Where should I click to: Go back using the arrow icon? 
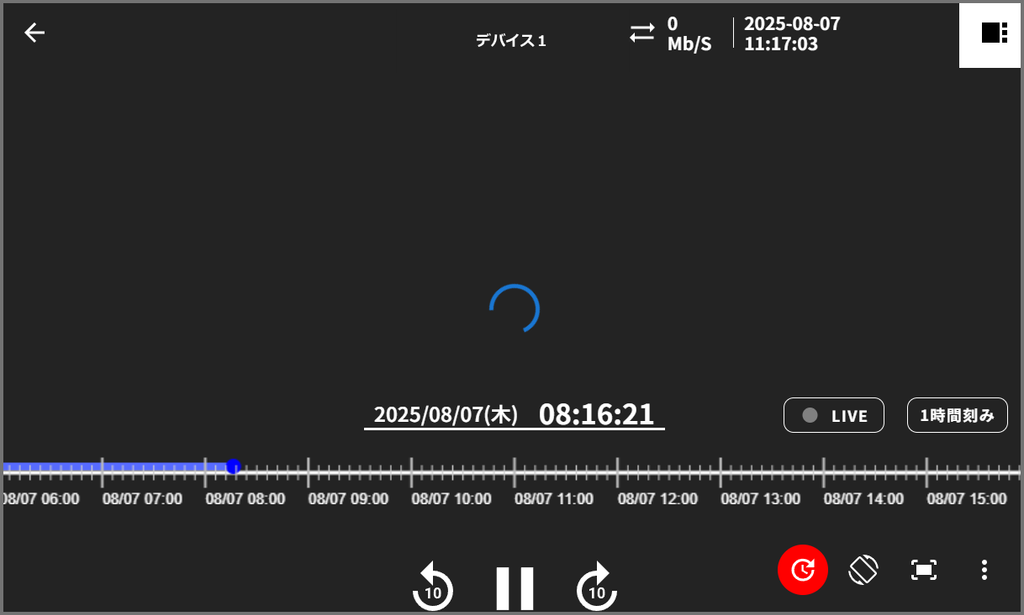35,33
